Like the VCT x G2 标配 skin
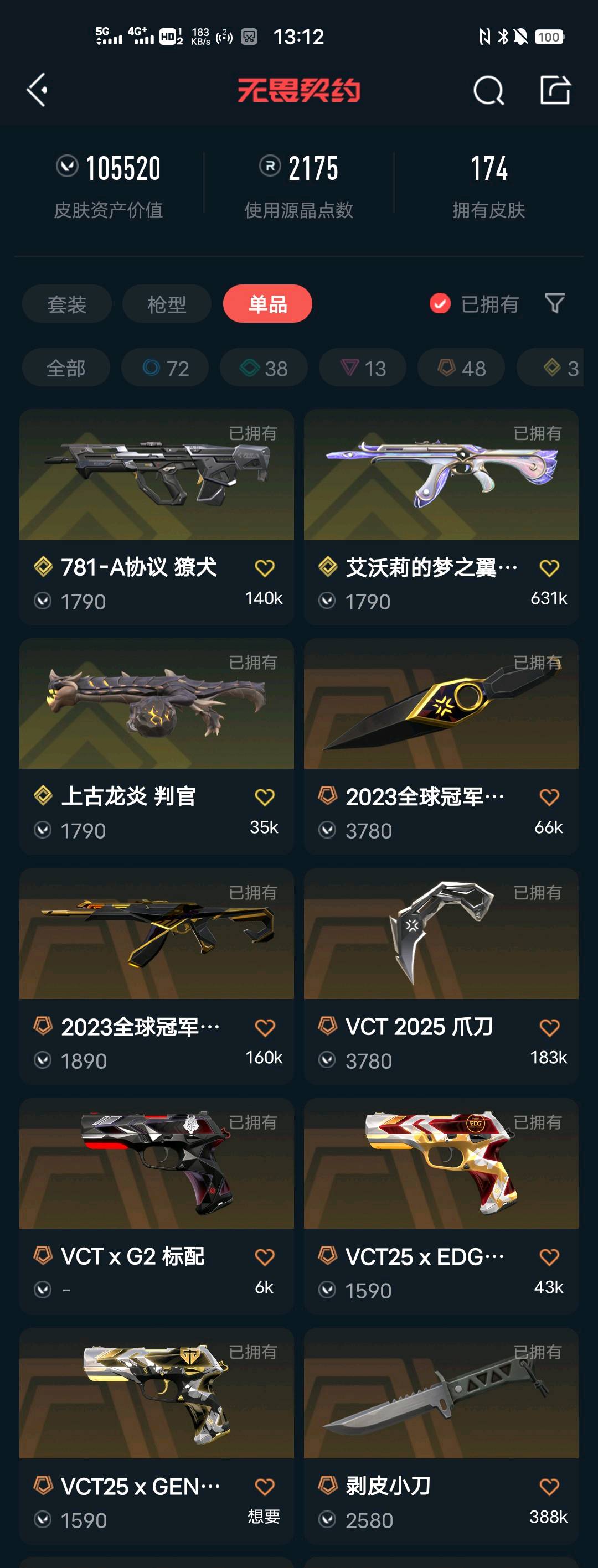Image resolution: width=598 pixels, height=1568 pixels. pyautogui.click(x=264, y=1256)
